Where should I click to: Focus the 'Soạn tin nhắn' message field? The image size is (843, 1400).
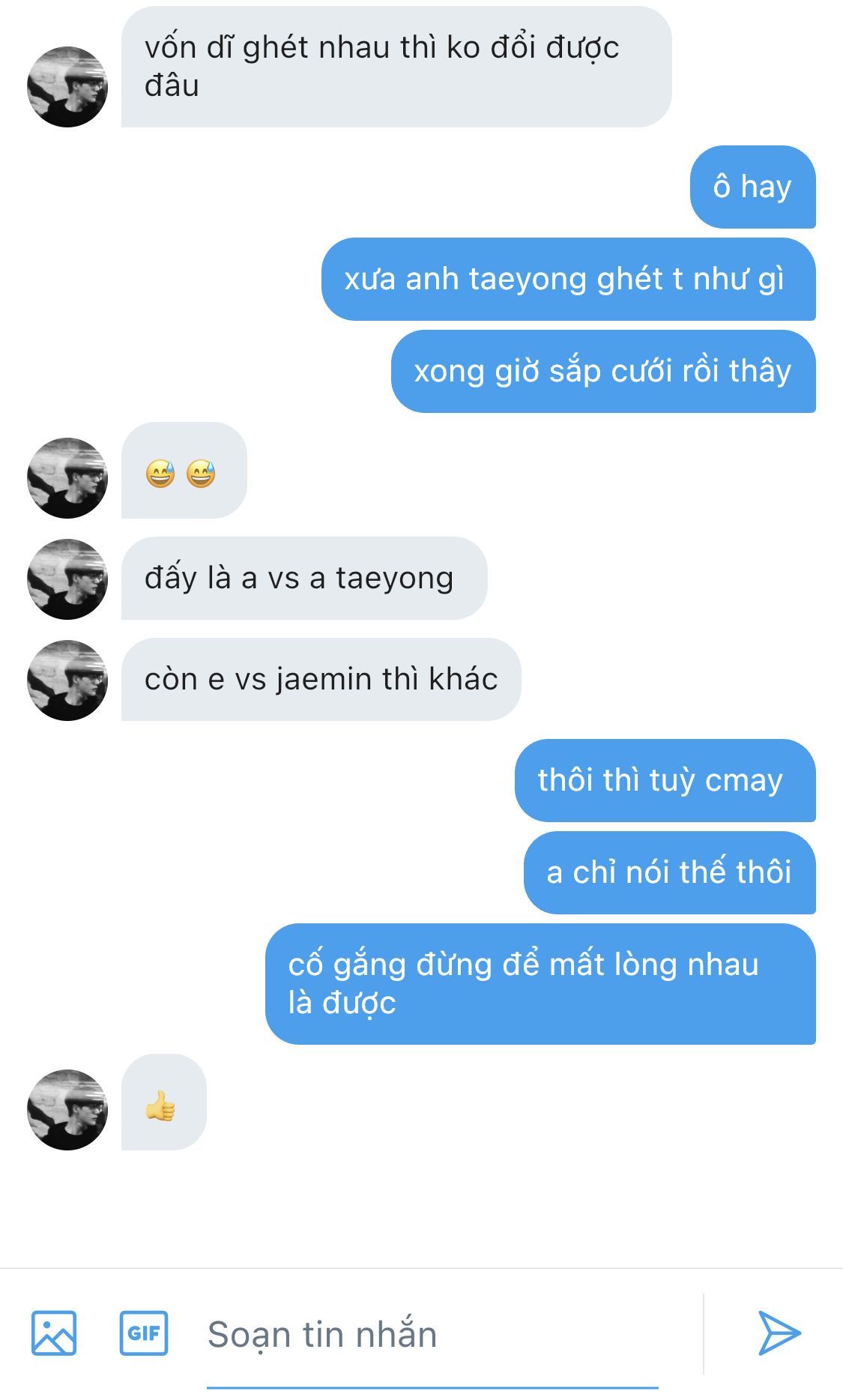pyautogui.click(x=432, y=1335)
